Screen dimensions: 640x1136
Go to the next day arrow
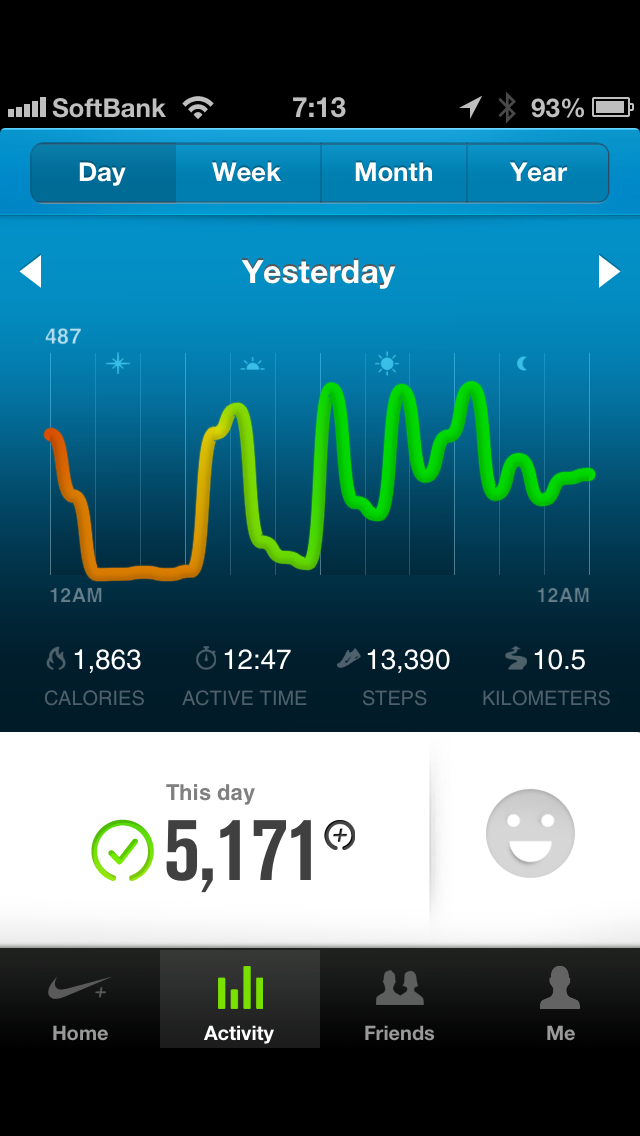[609, 271]
